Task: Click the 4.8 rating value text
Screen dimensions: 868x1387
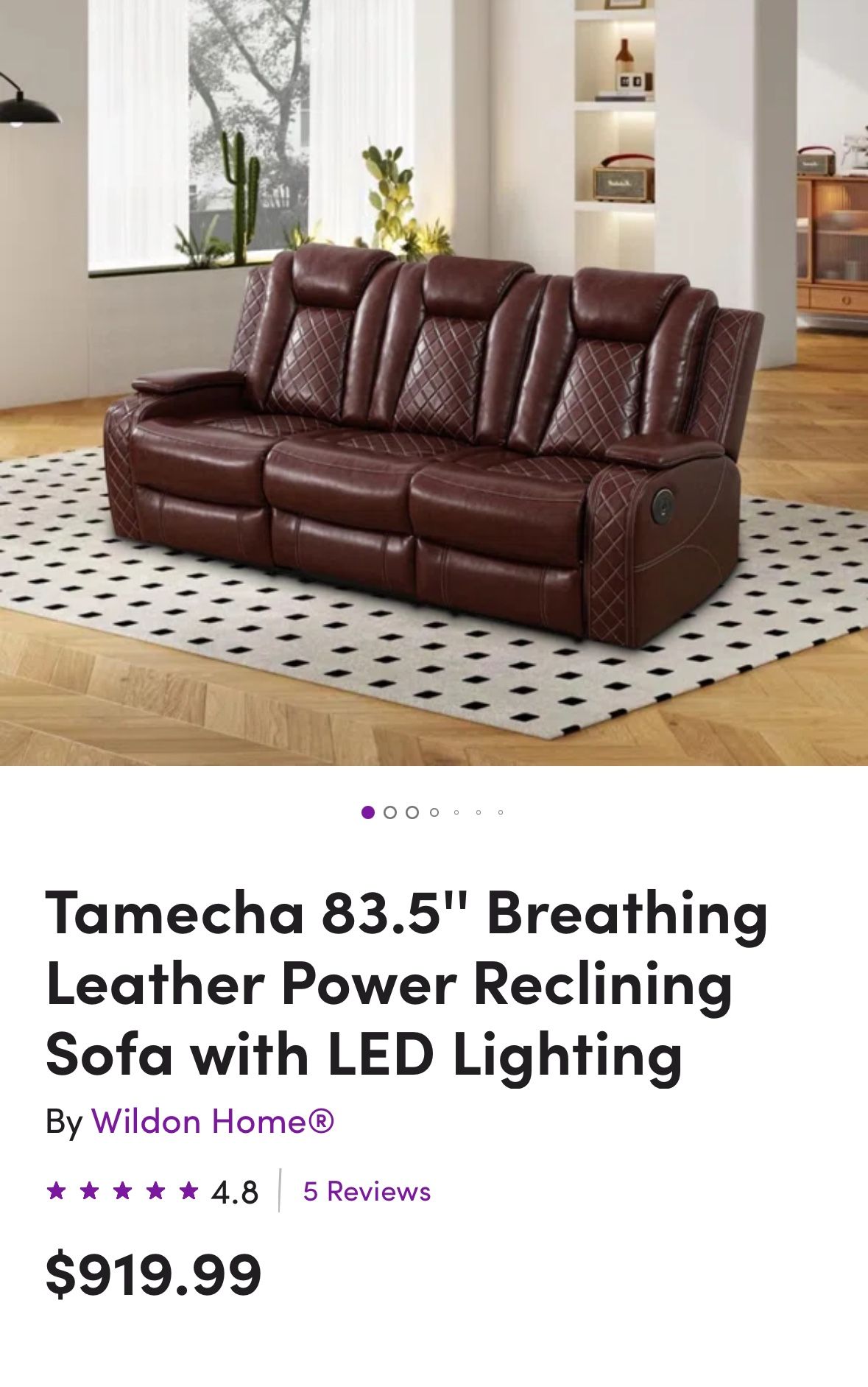Action: (x=234, y=1190)
